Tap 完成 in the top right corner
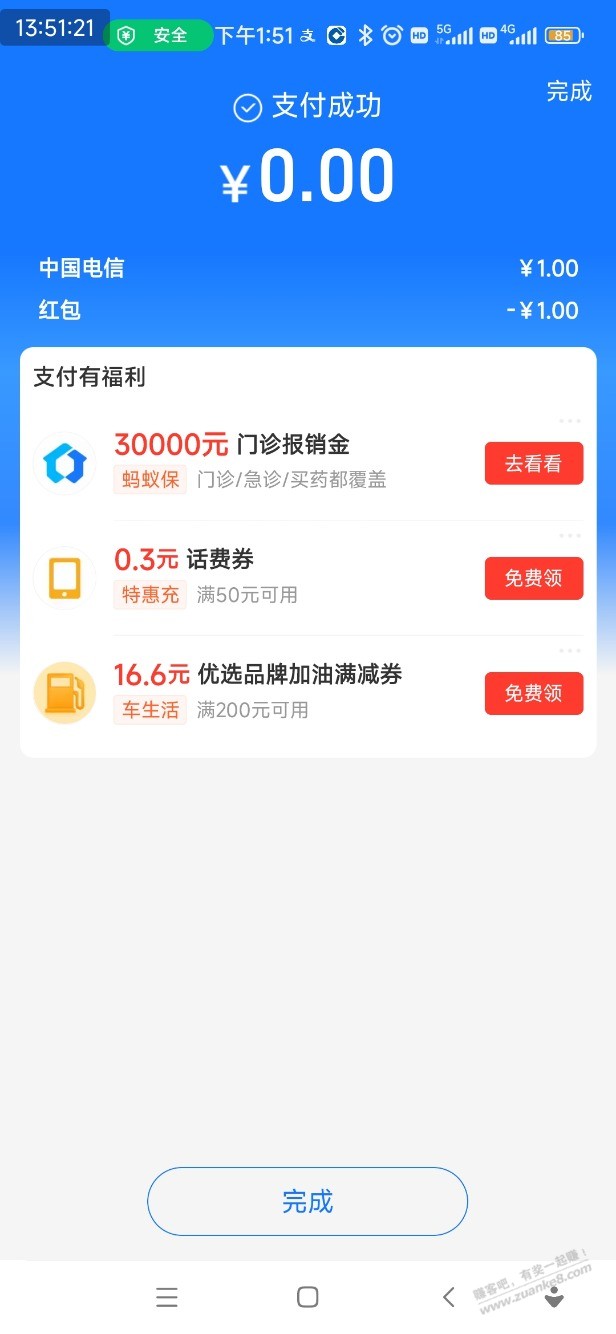 coord(569,92)
